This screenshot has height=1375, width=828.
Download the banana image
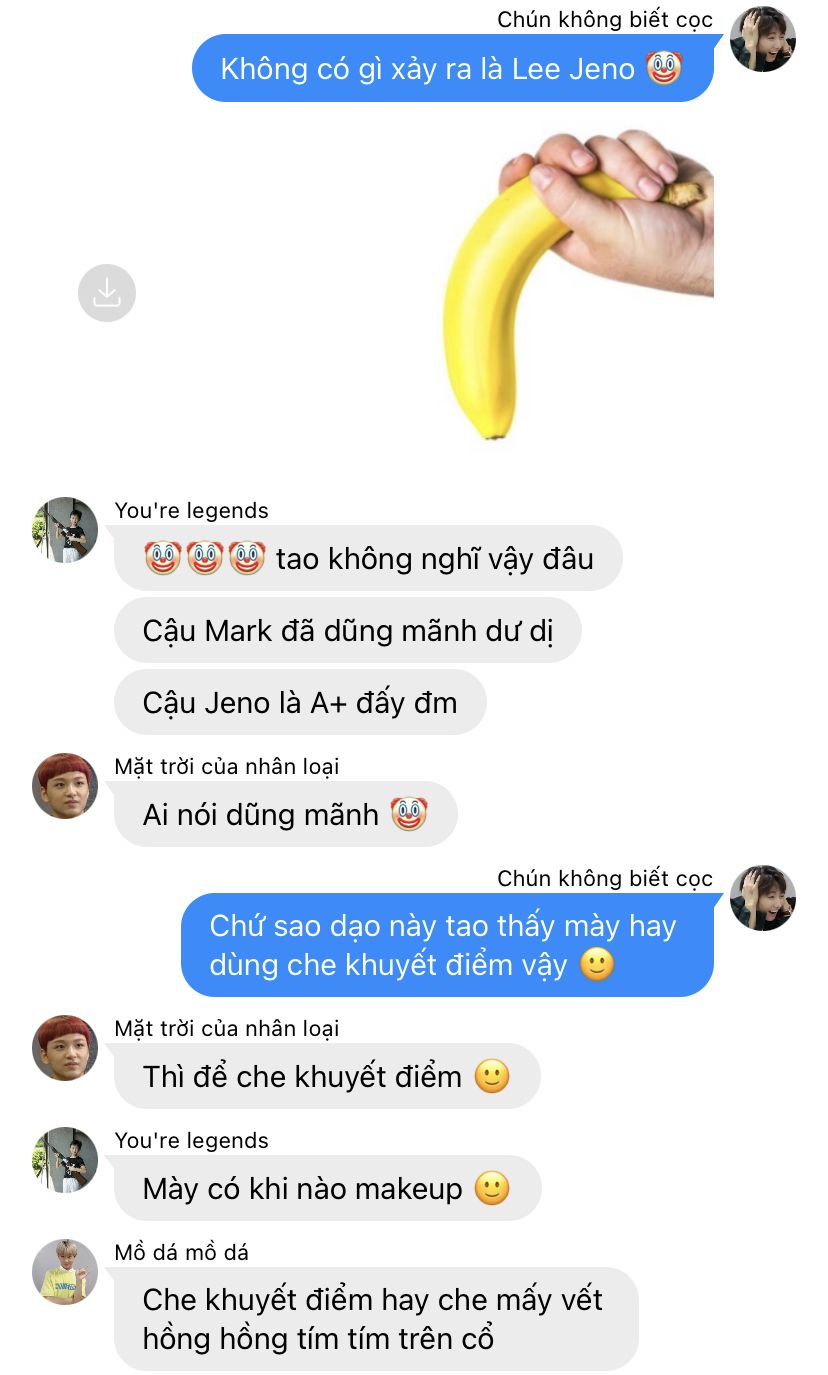pyautogui.click(x=107, y=293)
